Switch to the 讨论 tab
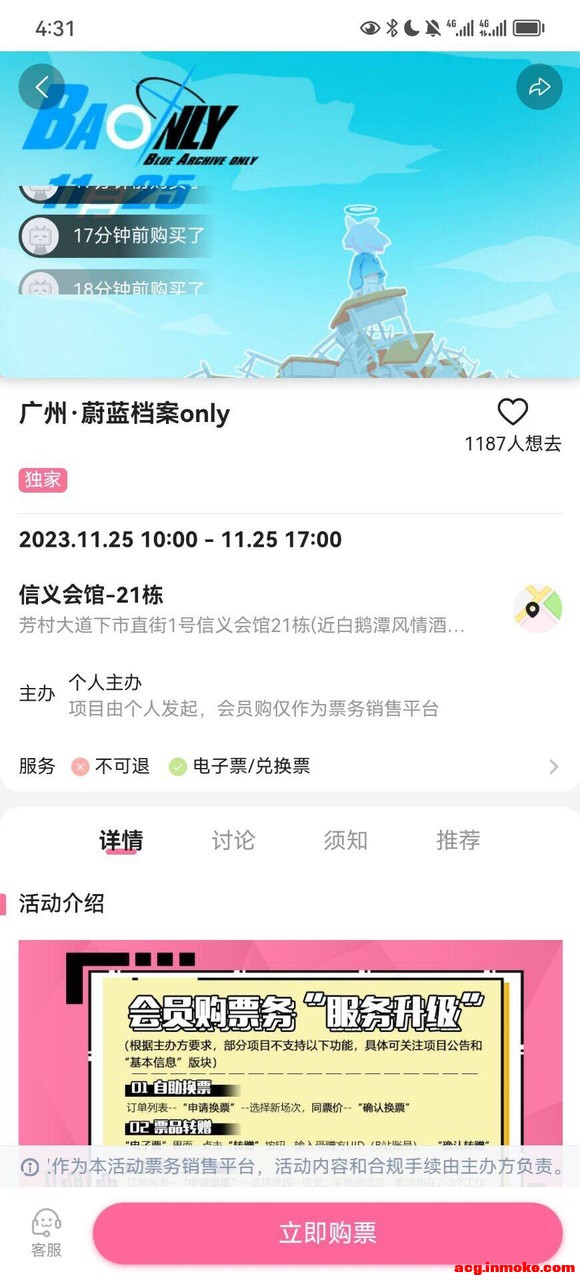This screenshot has height=1280, width=580. tap(233, 840)
